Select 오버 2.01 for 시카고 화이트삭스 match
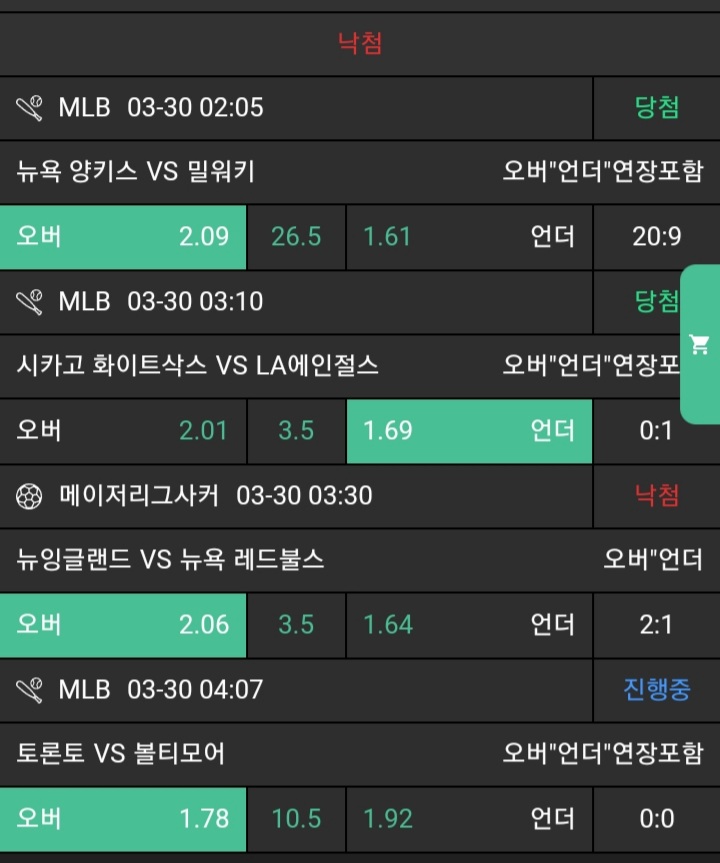This screenshot has height=863, width=720. (x=123, y=431)
